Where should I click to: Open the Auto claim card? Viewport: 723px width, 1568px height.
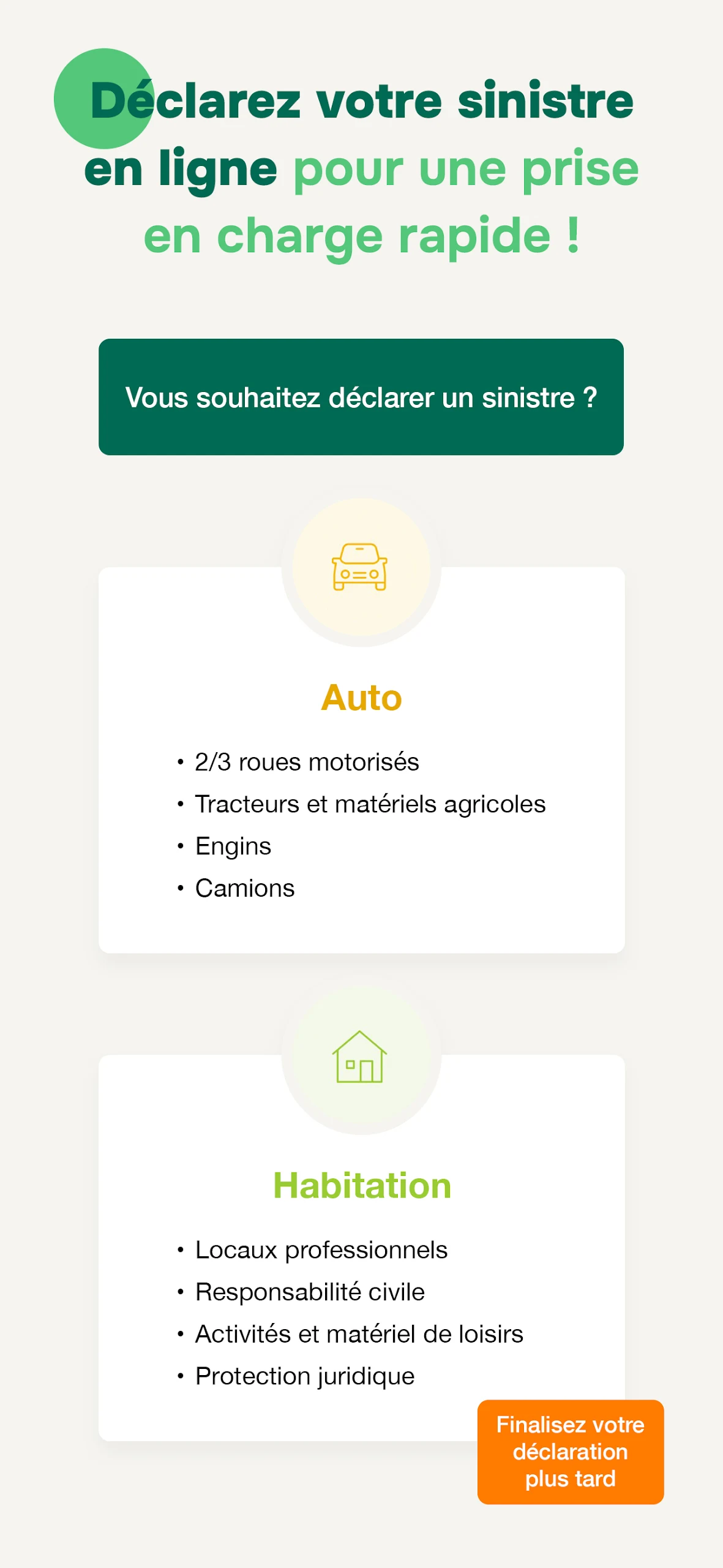pos(361,759)
